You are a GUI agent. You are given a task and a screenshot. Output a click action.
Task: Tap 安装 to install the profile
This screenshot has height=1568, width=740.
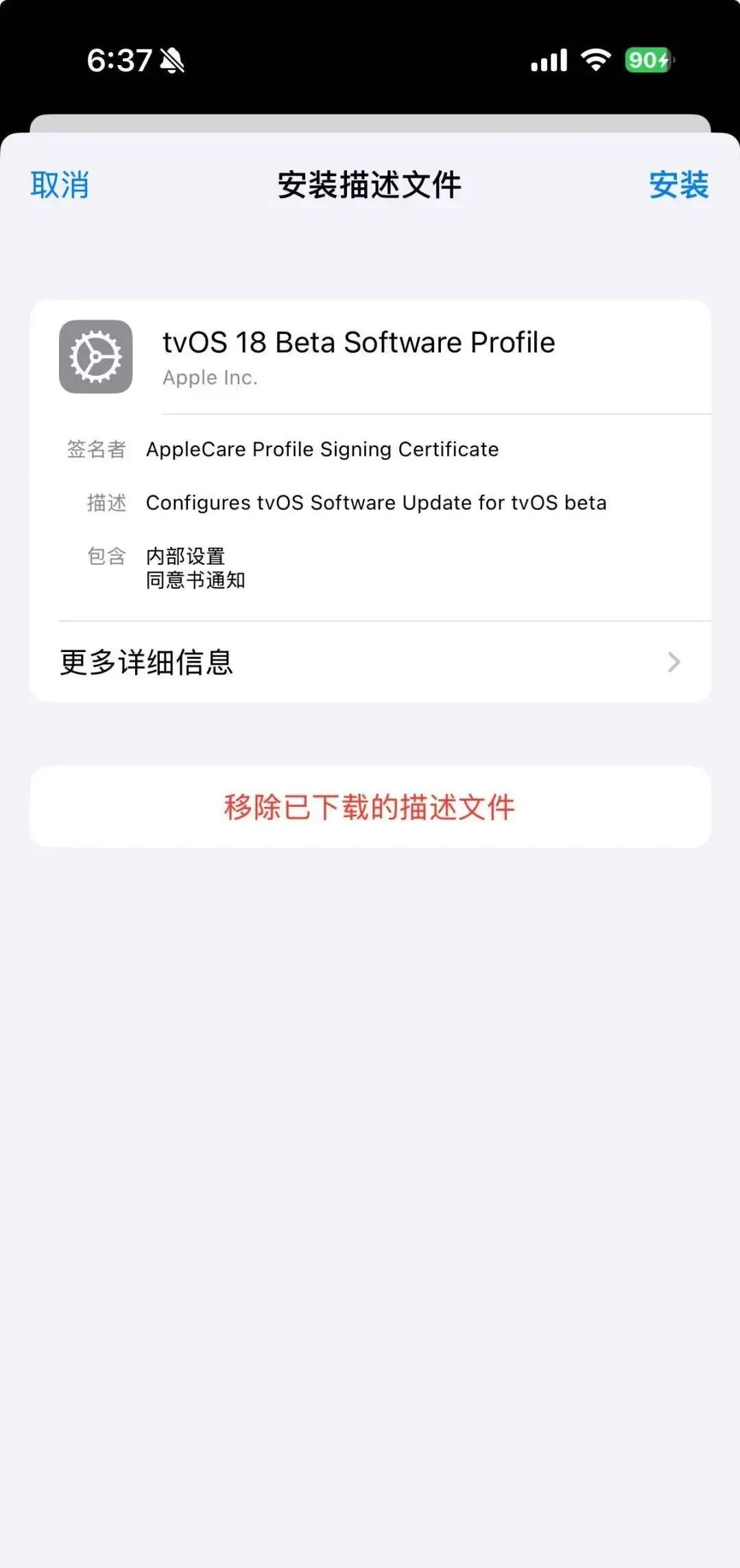coord(679,184)
